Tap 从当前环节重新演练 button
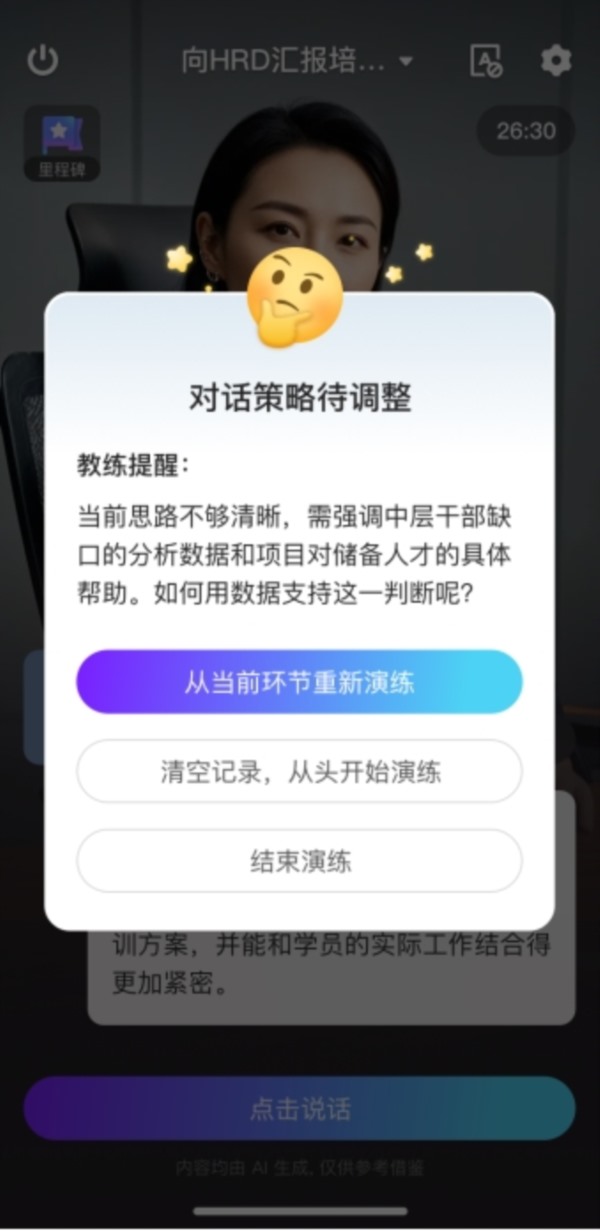 click(x=299, y=682)
